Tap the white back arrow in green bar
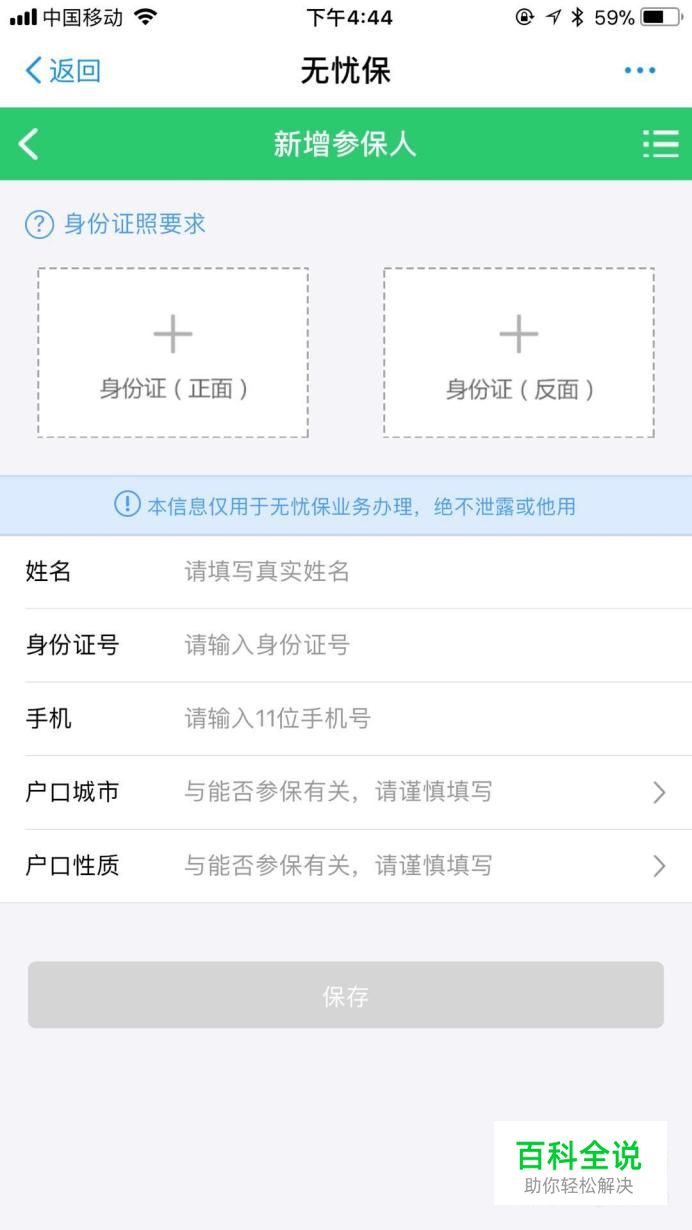Screen dimensions: 692x1230 (29, 144)
